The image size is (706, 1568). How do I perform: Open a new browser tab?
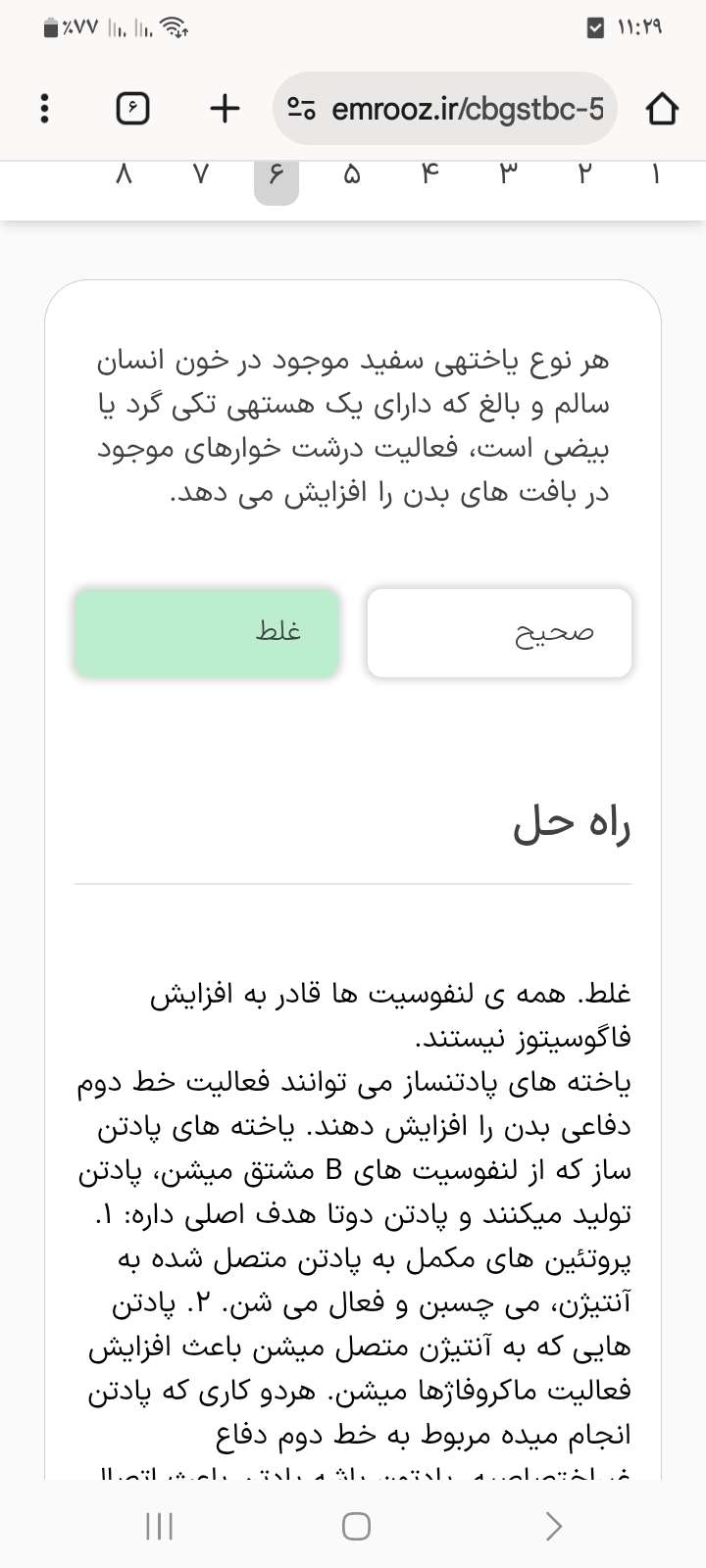pyautogui.click(x=225, y=108)
